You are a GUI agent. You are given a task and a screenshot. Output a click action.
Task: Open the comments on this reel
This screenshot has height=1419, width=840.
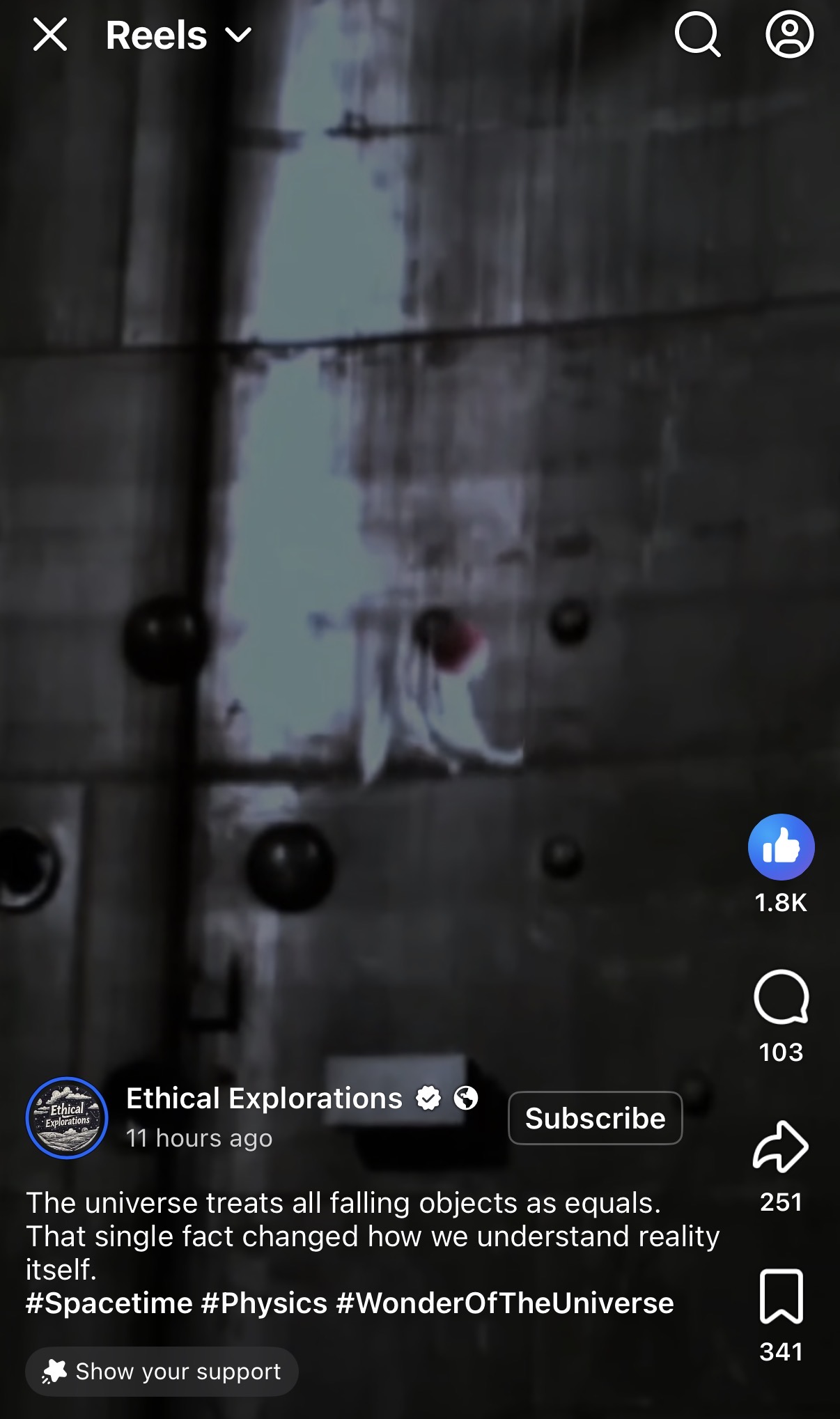coord(781,998)
